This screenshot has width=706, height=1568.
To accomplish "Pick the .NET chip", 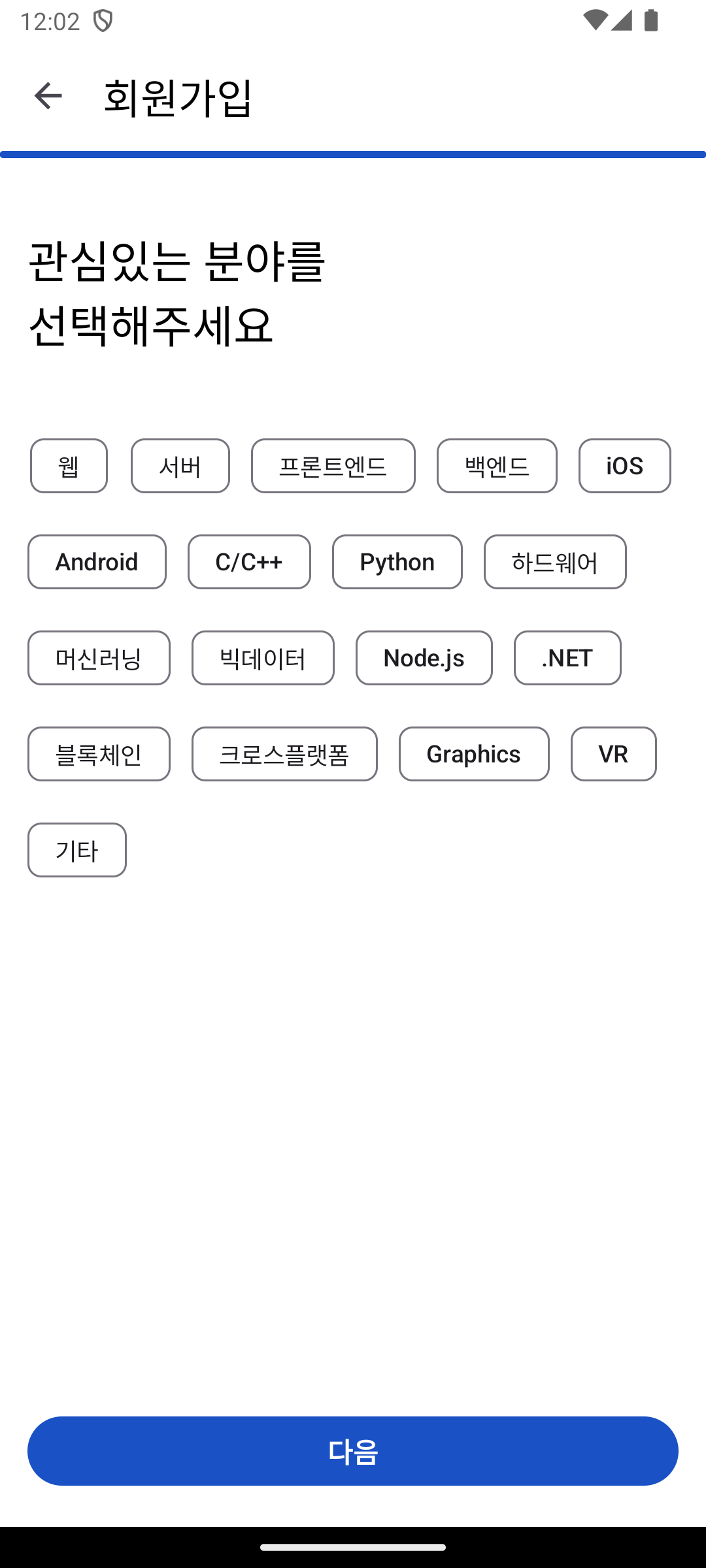I will (x=567, y=658).
